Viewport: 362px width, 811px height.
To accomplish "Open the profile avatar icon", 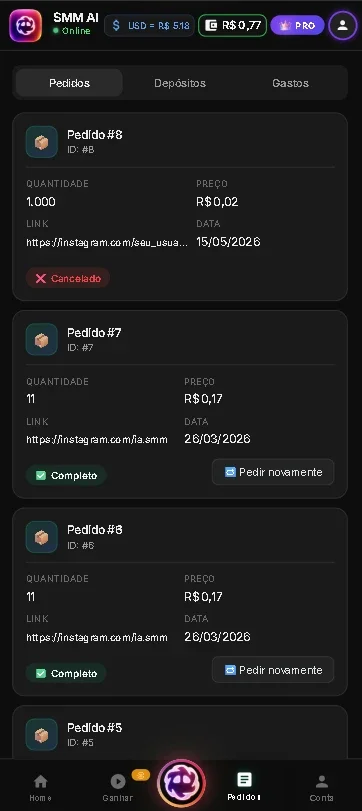I will (342, 25).
